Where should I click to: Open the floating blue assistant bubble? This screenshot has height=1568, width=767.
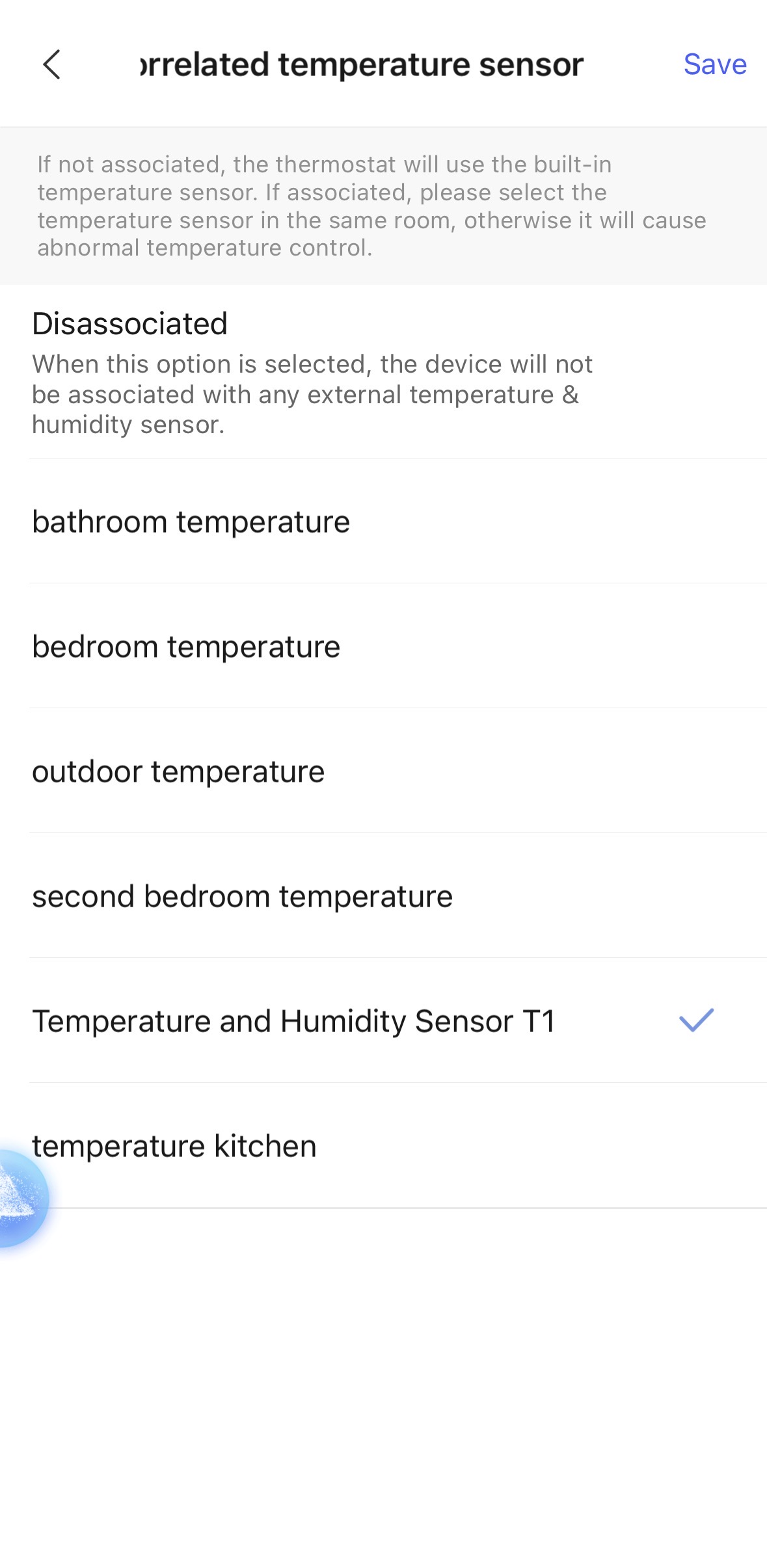(x=21, y=1198)
